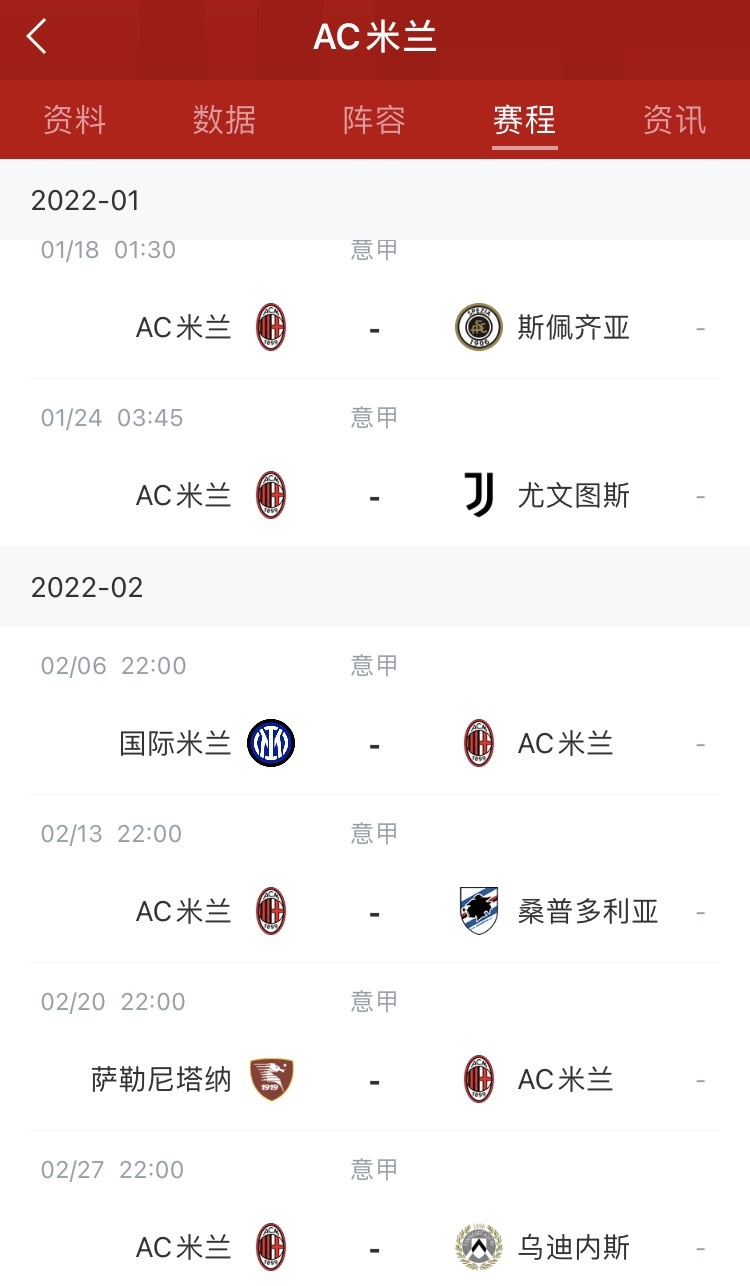
Task: Select the 赛程 tab
Action: pyautogui.click(x=524, y=120)
